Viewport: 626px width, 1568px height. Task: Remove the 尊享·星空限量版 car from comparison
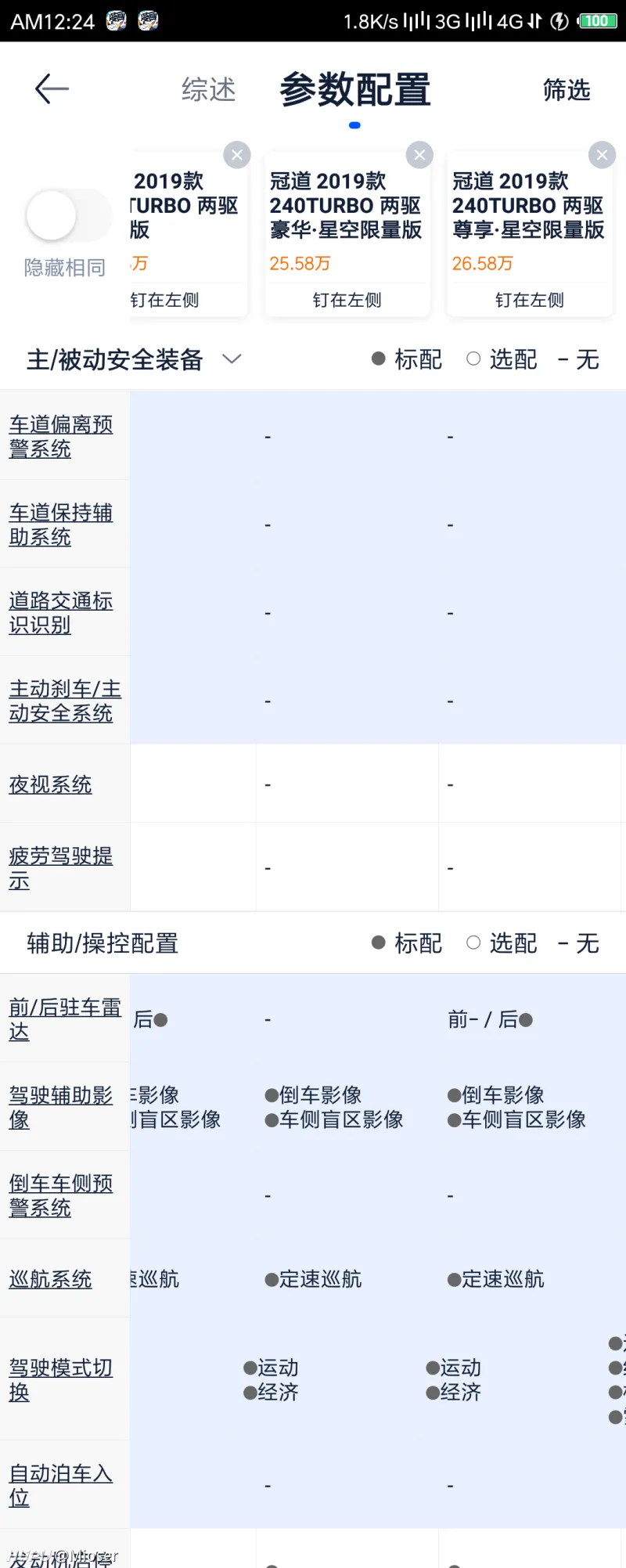click(x=602, y=155)
